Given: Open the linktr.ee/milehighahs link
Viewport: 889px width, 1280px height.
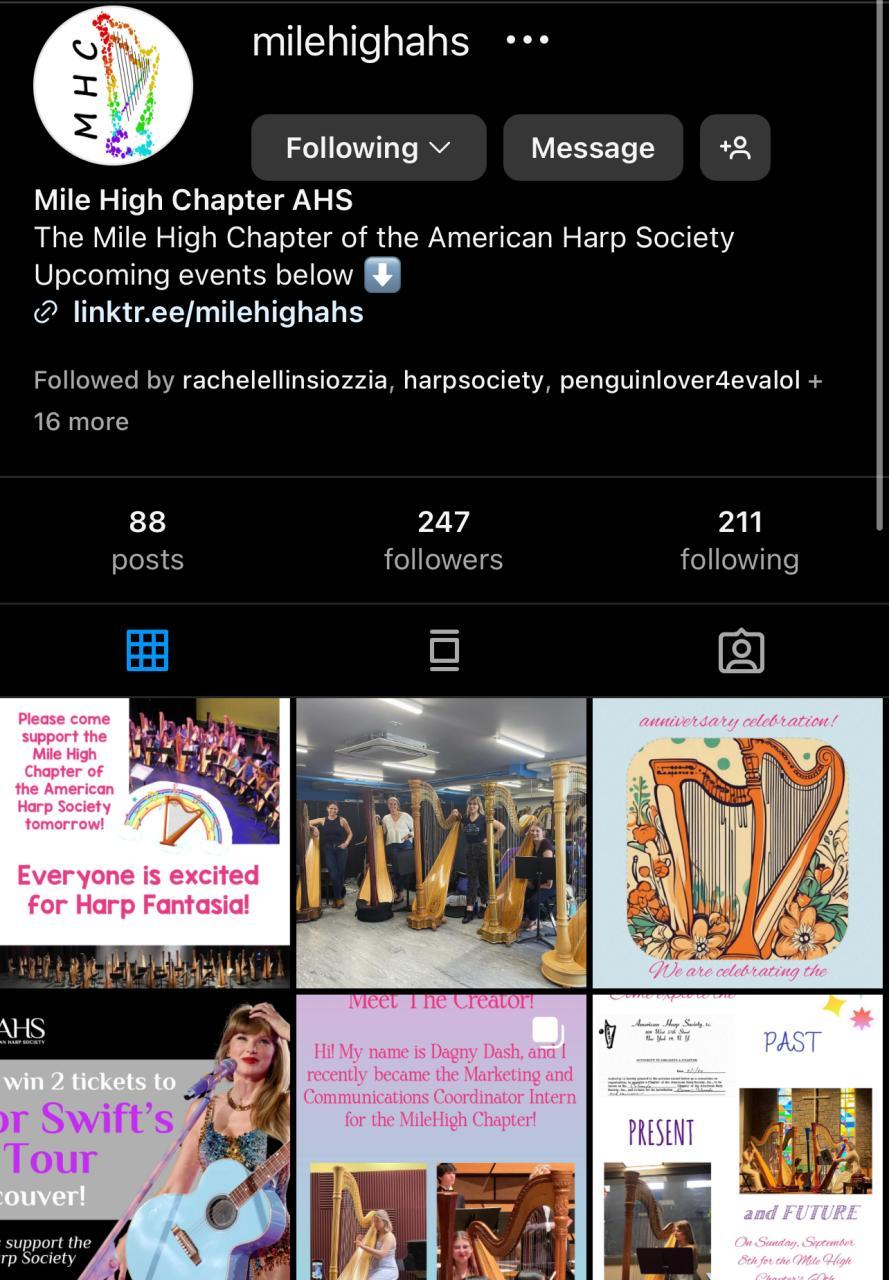Looking at the screenshot, I should coord(217,312).
